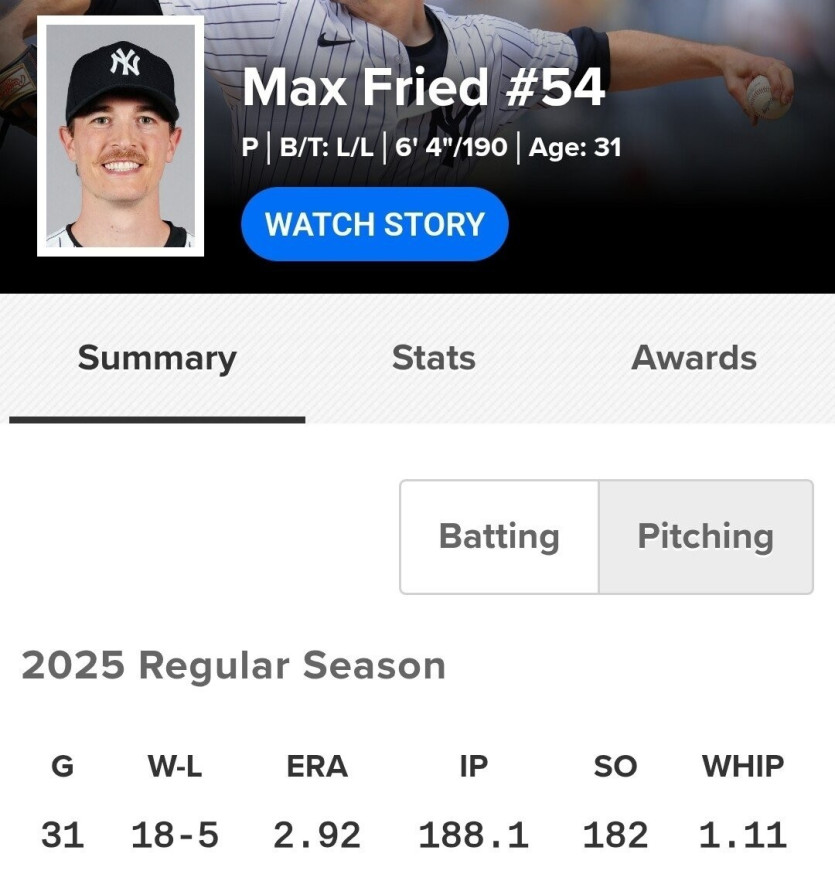Select the Pitching segment
835x891 pixels.
point(705,537)
